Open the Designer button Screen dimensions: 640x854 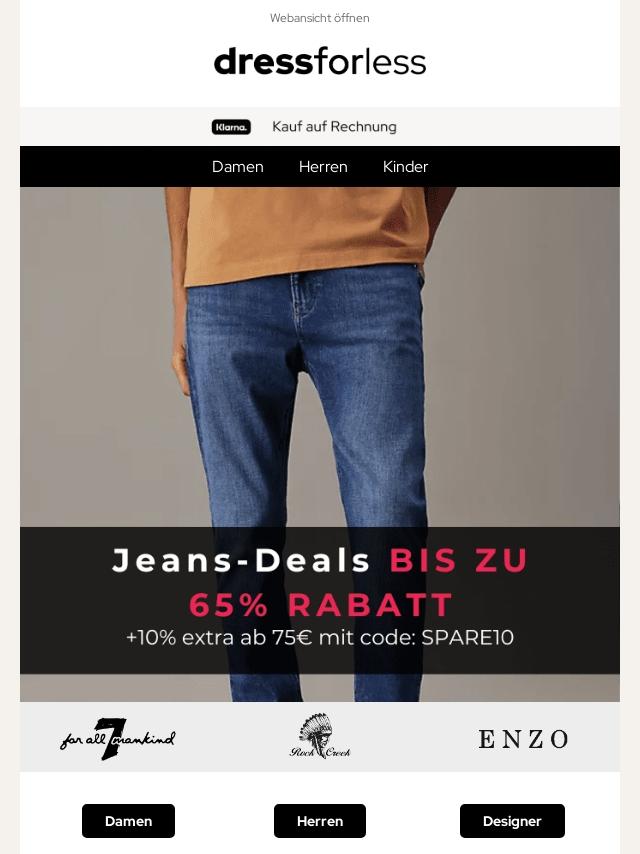point(512,821)
